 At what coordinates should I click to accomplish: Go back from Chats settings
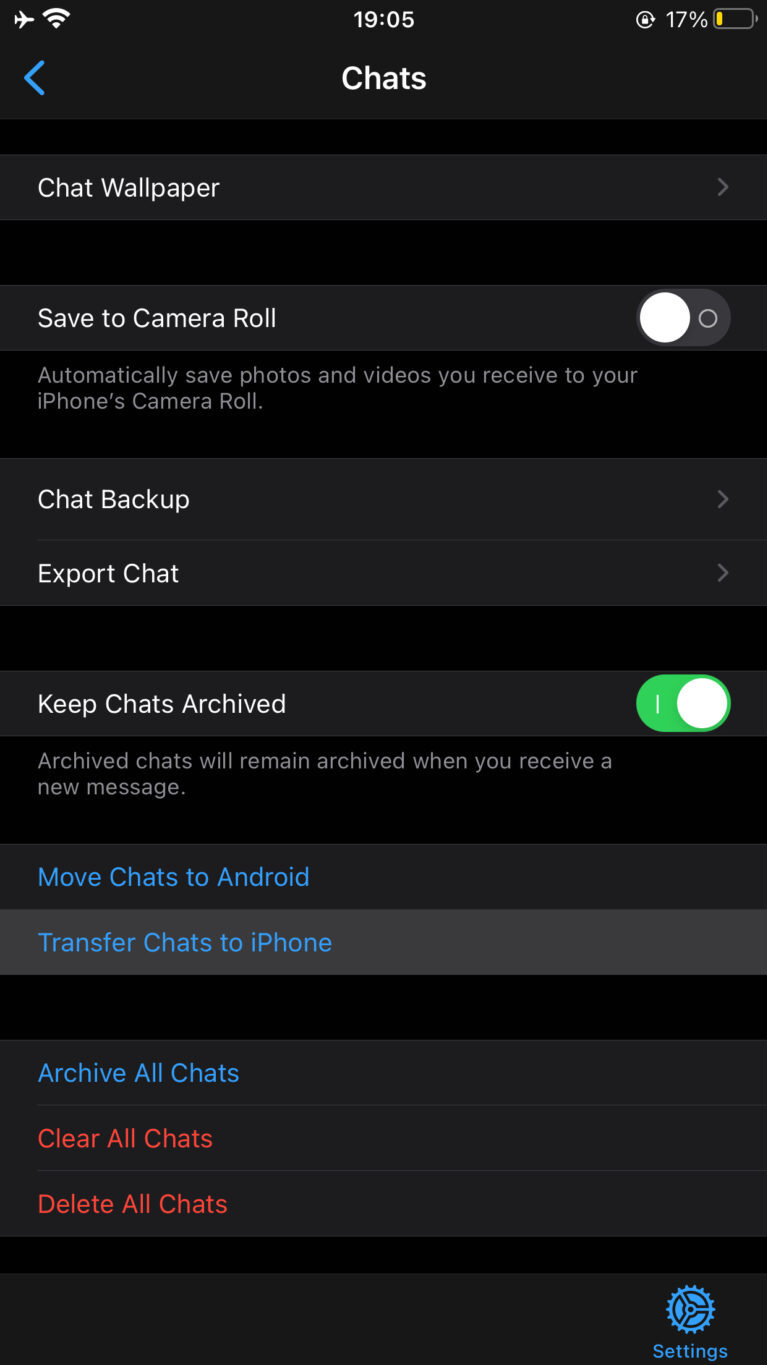pyautogui.click(x=35, y=78)
